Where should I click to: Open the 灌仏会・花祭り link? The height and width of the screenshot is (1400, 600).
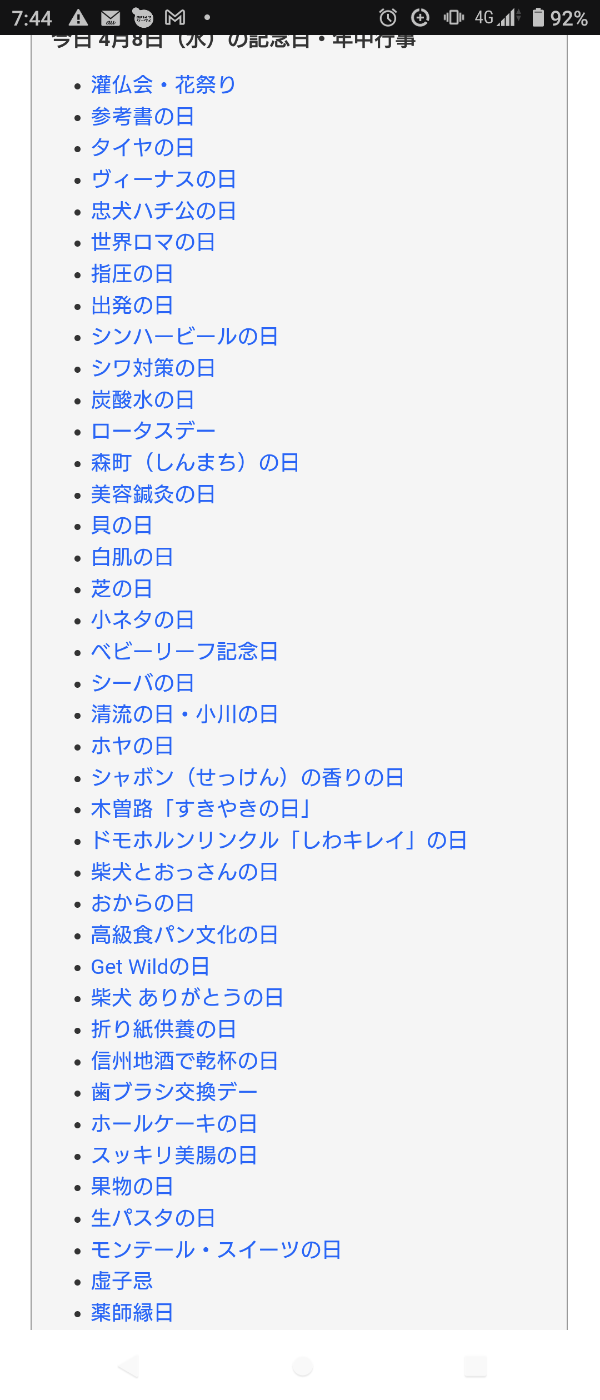coord(164,85)
